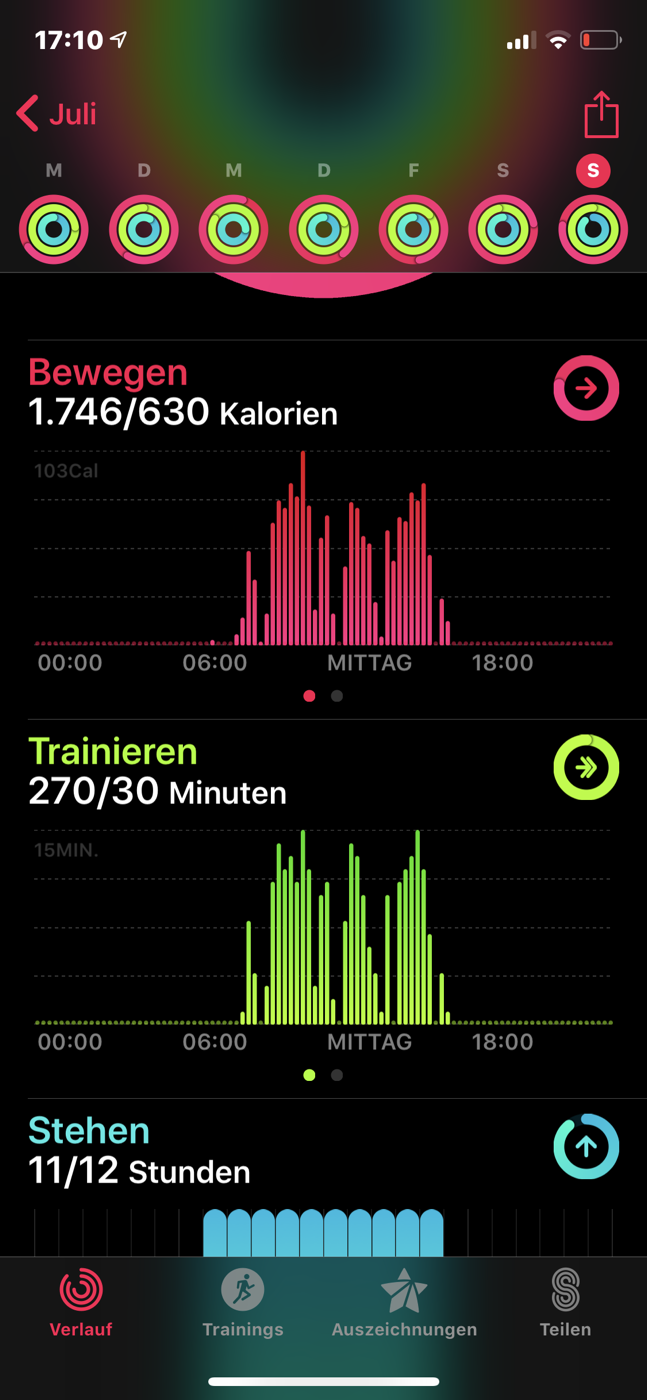Tap the page dots under Trainieren chart

323,1075
